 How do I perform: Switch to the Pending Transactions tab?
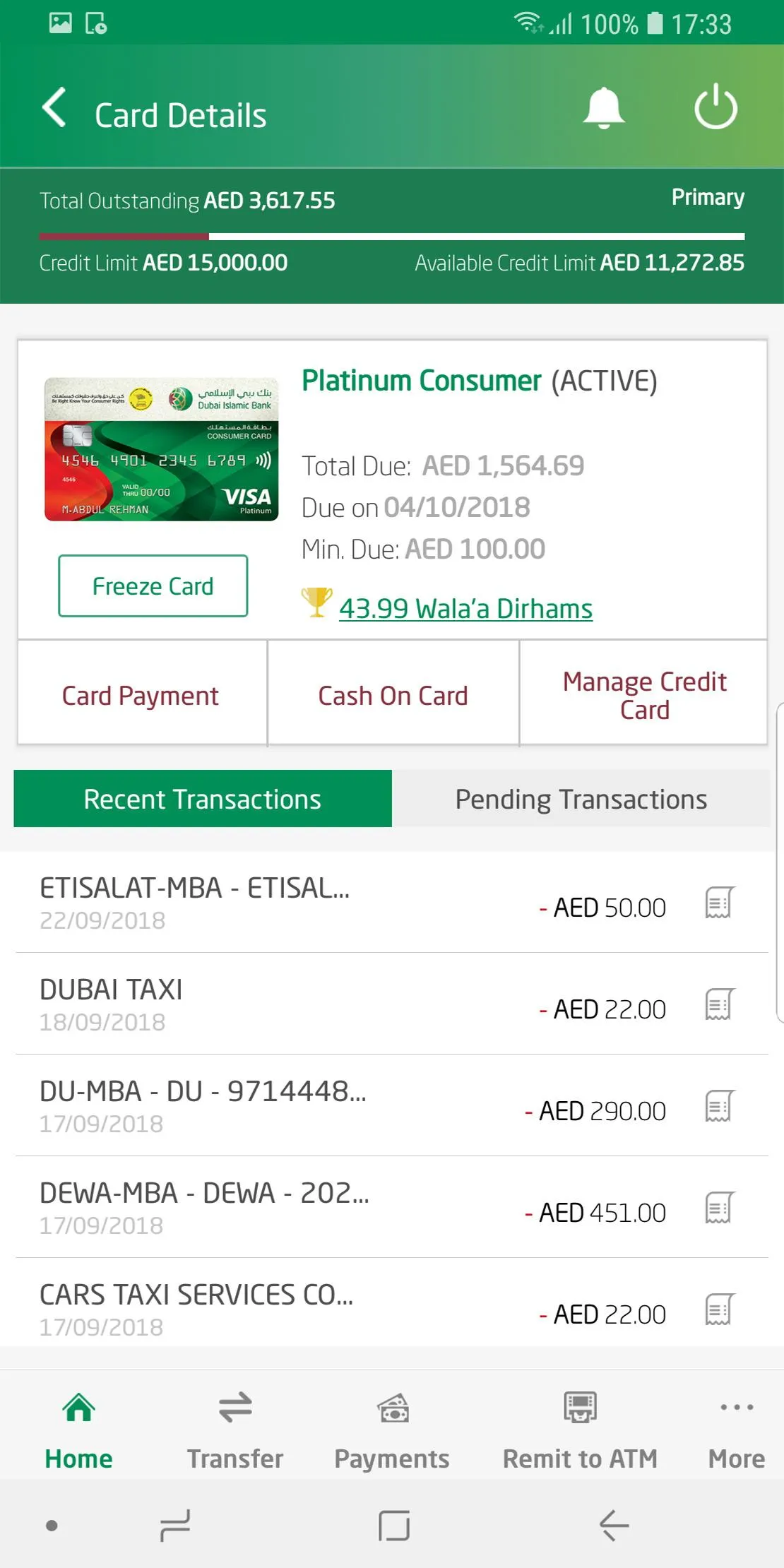tap(581, 798)
